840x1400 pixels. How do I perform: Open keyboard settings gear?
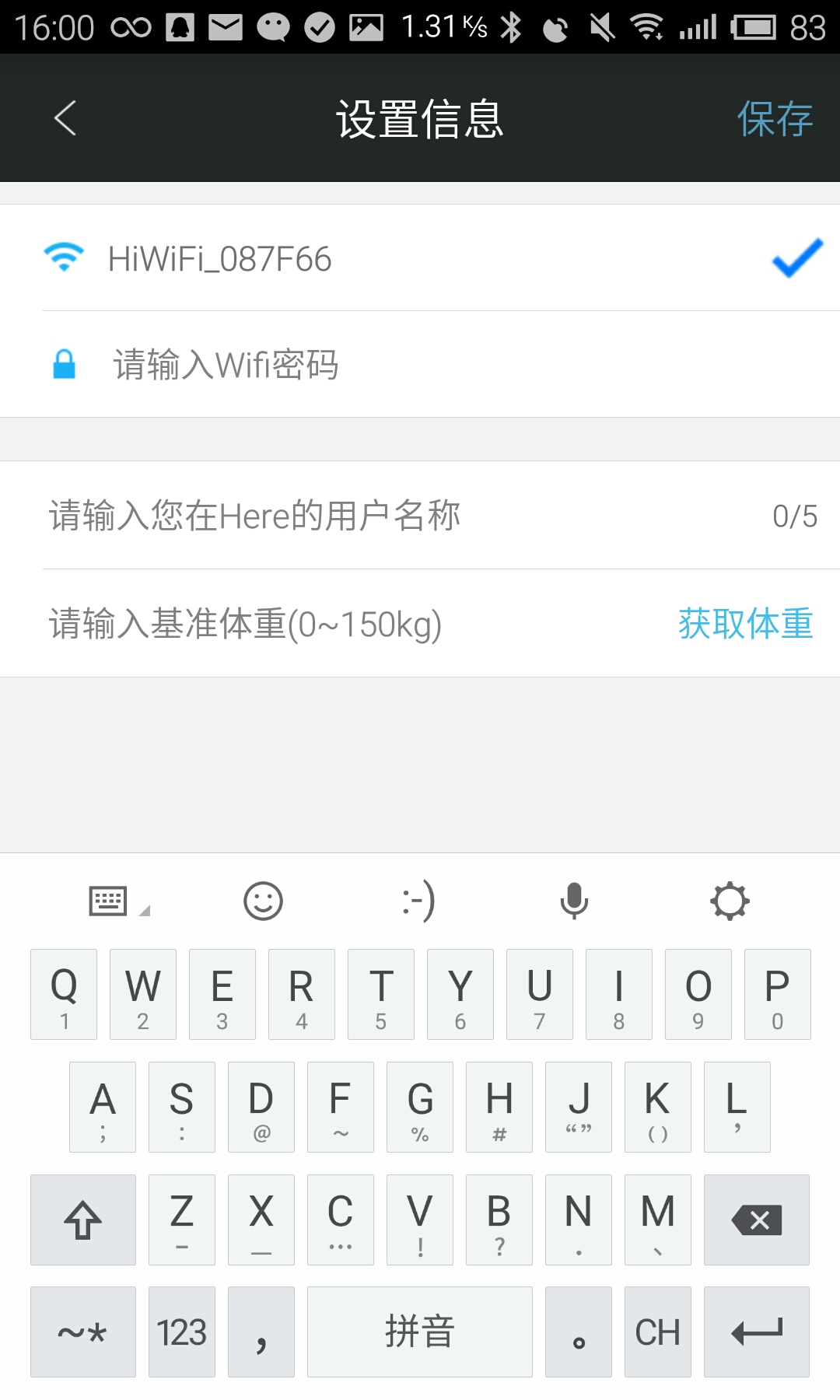pos(730,901)
